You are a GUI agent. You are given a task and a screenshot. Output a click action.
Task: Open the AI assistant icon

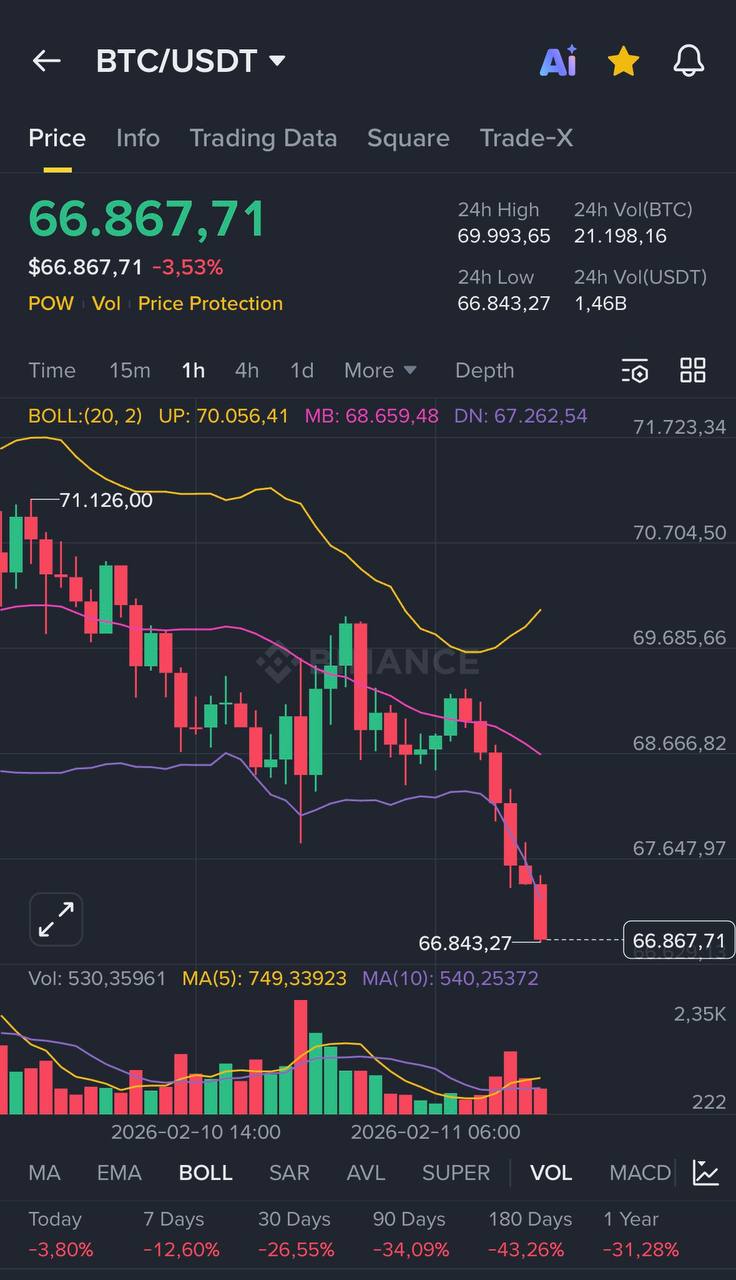point(558,61)
